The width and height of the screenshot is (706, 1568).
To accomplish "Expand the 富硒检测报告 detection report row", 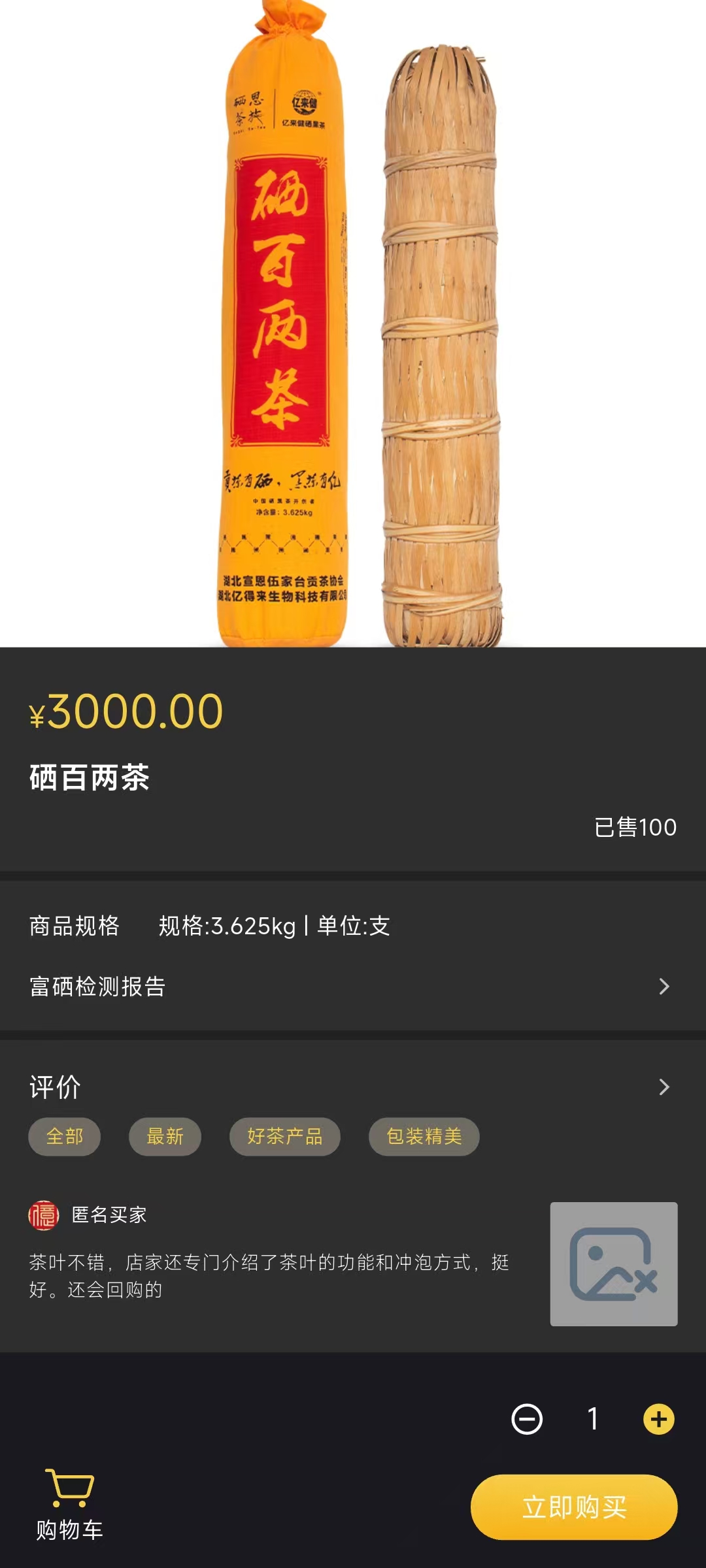I will [98, 987].
